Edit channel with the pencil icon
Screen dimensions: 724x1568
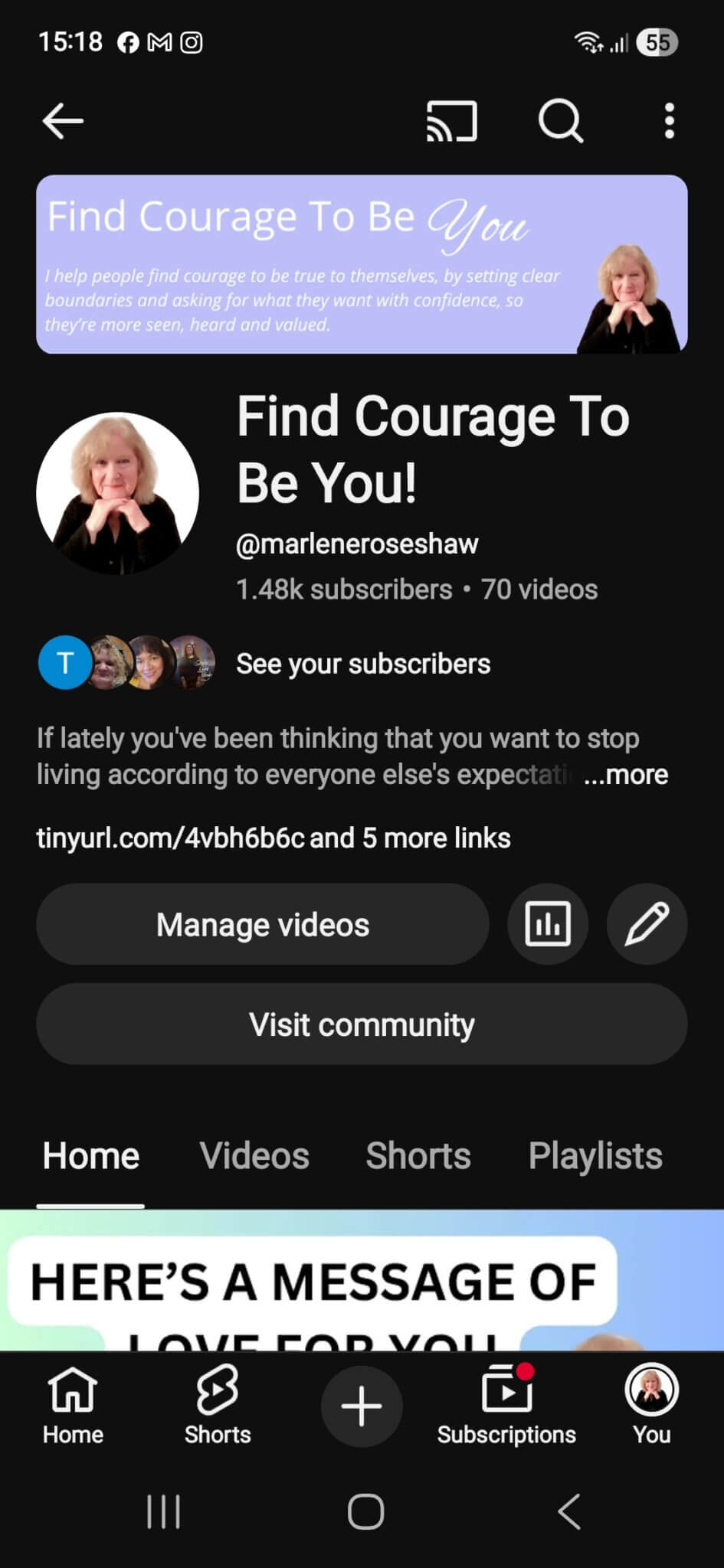coord(647,924)
